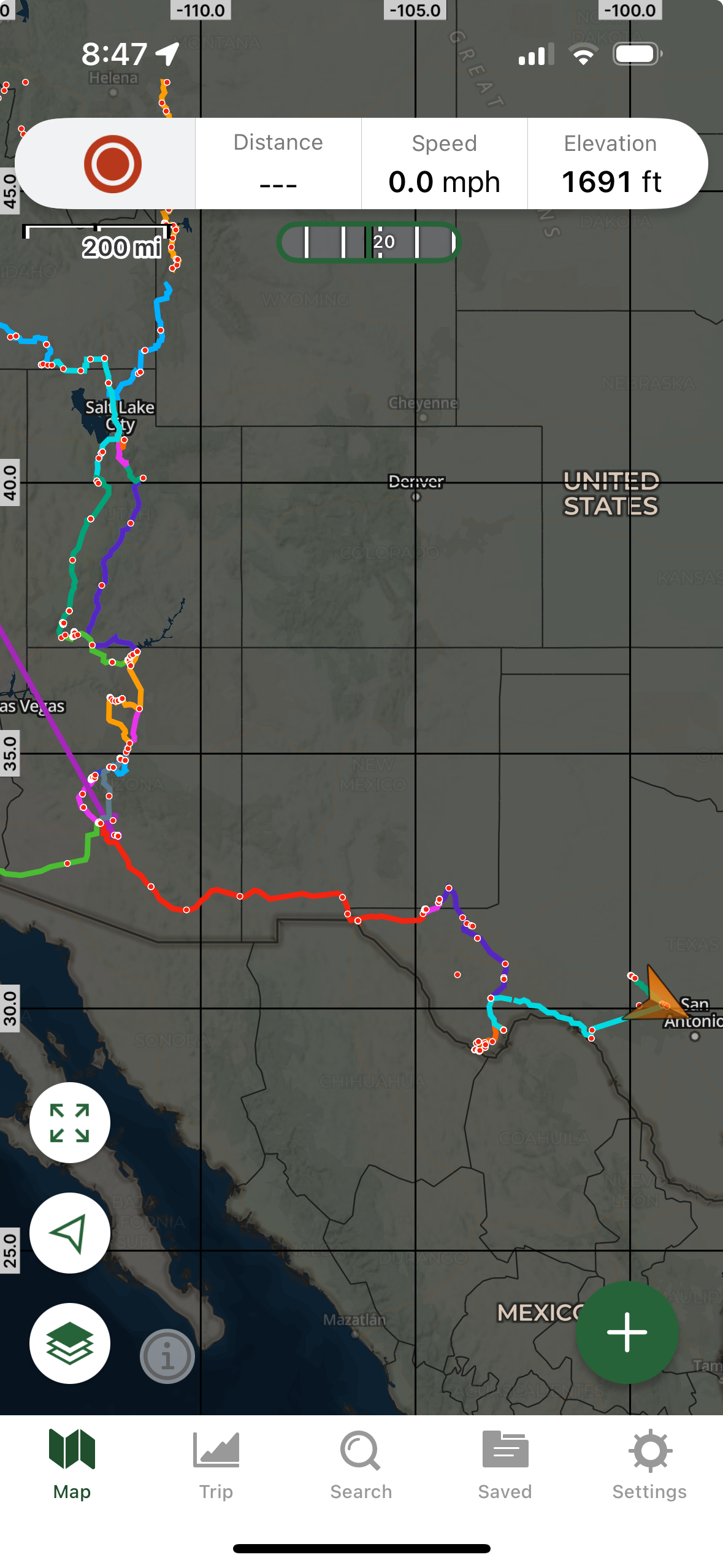Open the Saved tab
723x1568 pixels.
tap(505, 1465)
